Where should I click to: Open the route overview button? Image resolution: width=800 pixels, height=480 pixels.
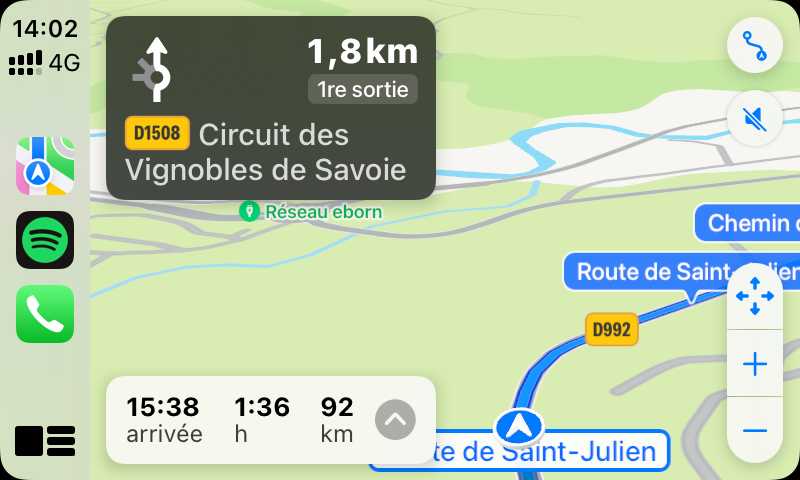pyautogui.click(x=755, y=45)
